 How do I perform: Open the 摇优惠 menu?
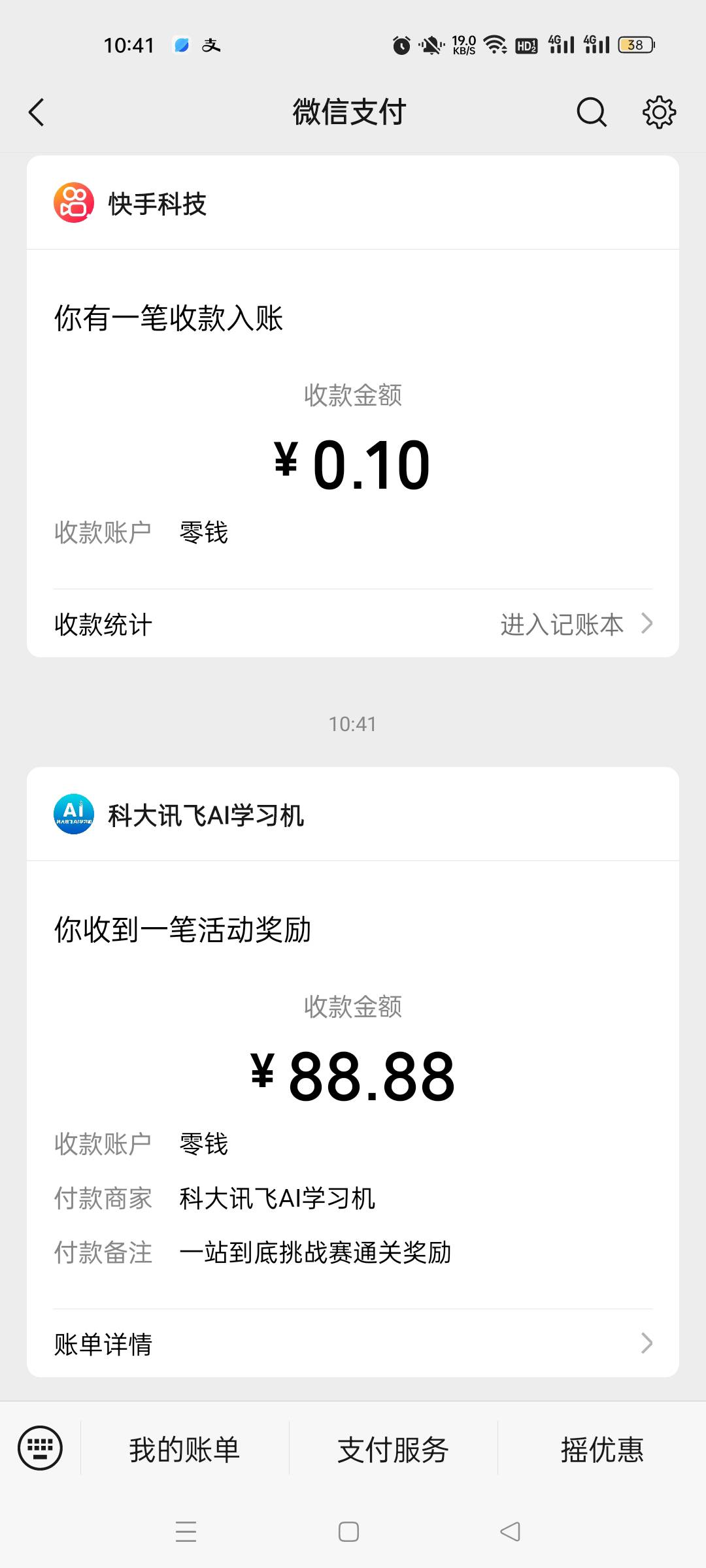click(602, 1449)
